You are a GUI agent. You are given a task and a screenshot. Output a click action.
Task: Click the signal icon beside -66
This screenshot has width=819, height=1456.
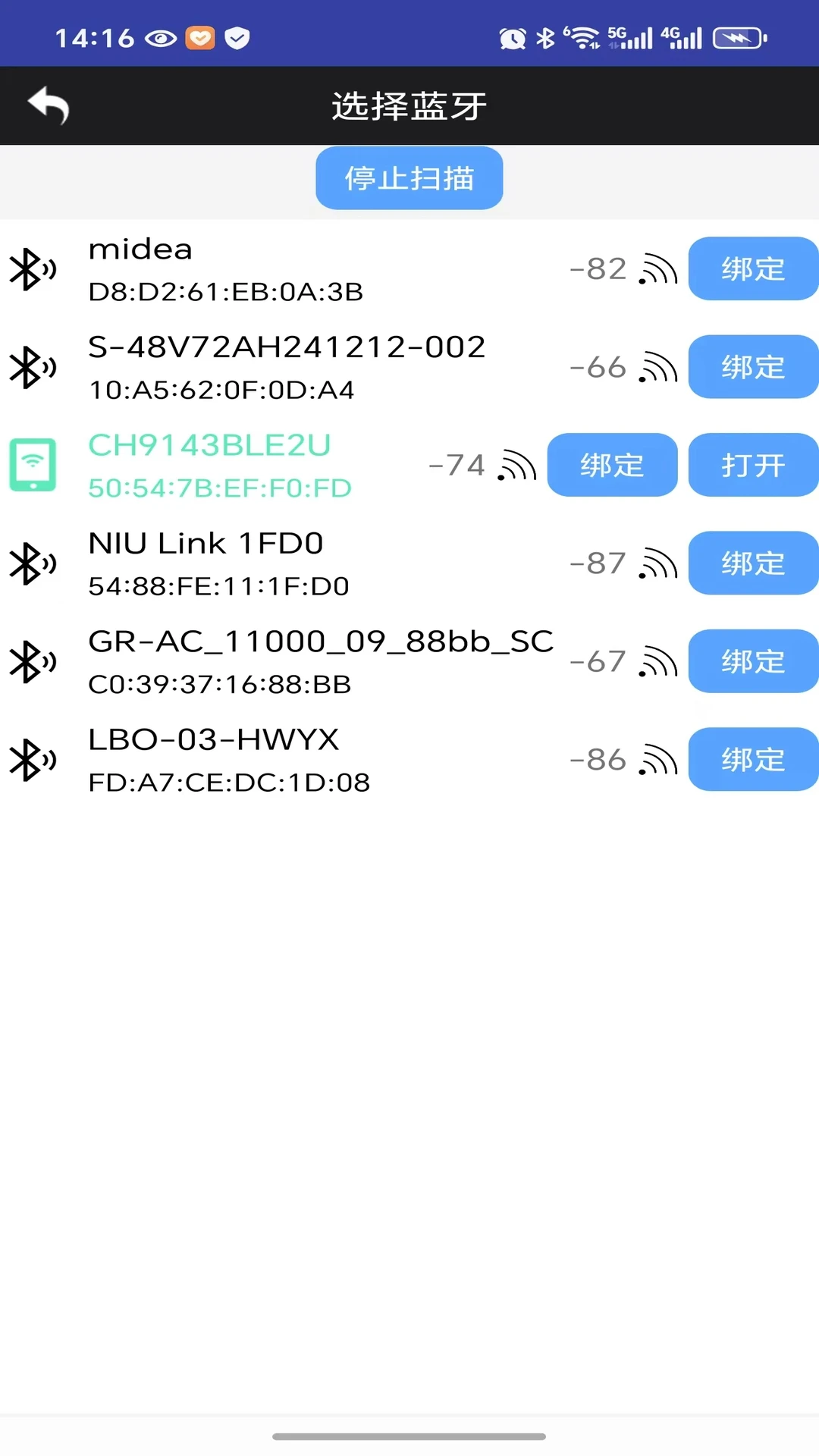pyautogui.click(x=657, y=367)
